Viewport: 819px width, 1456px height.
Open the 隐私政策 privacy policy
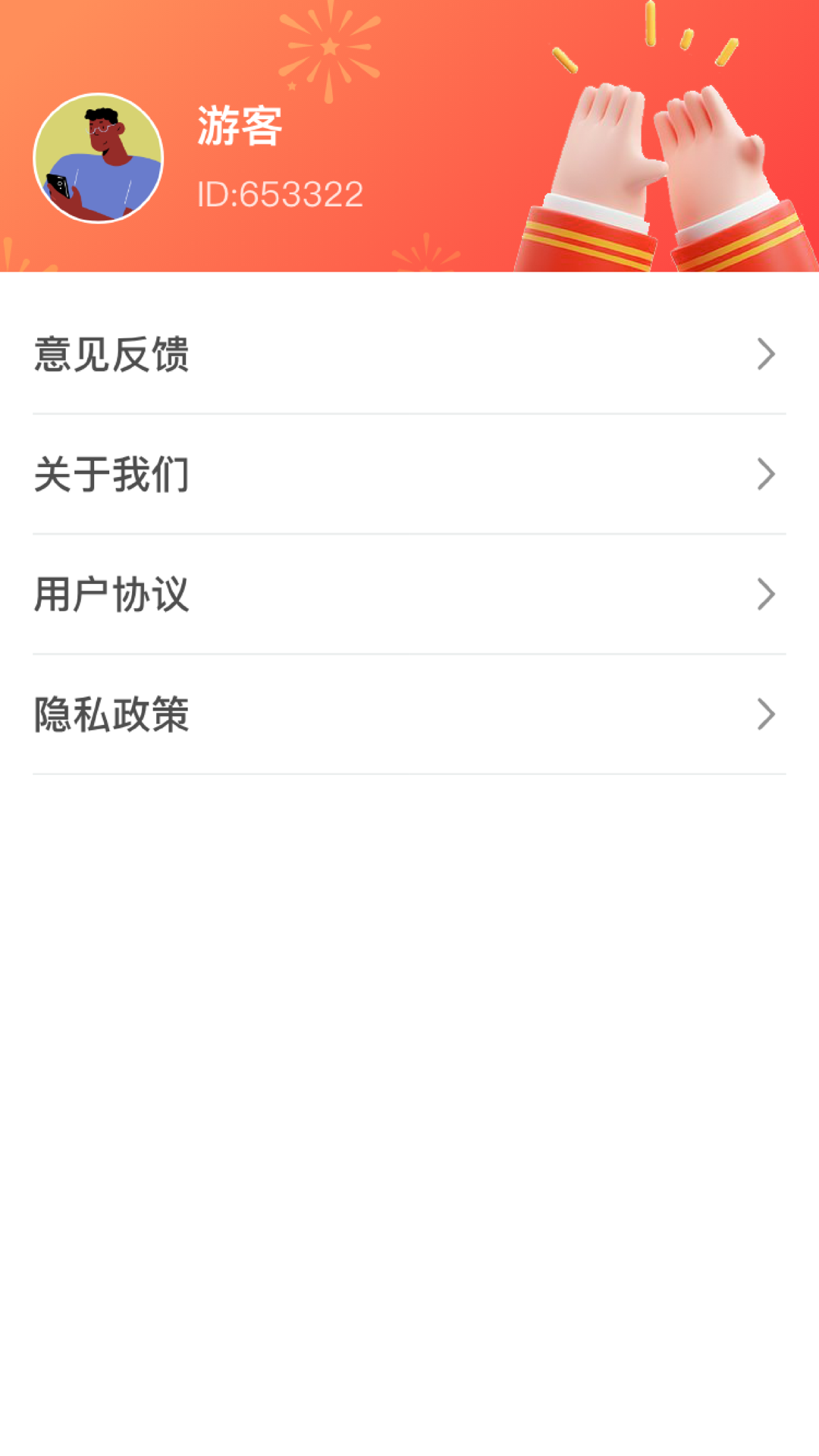pyautogui.click(x=409, y=714)
